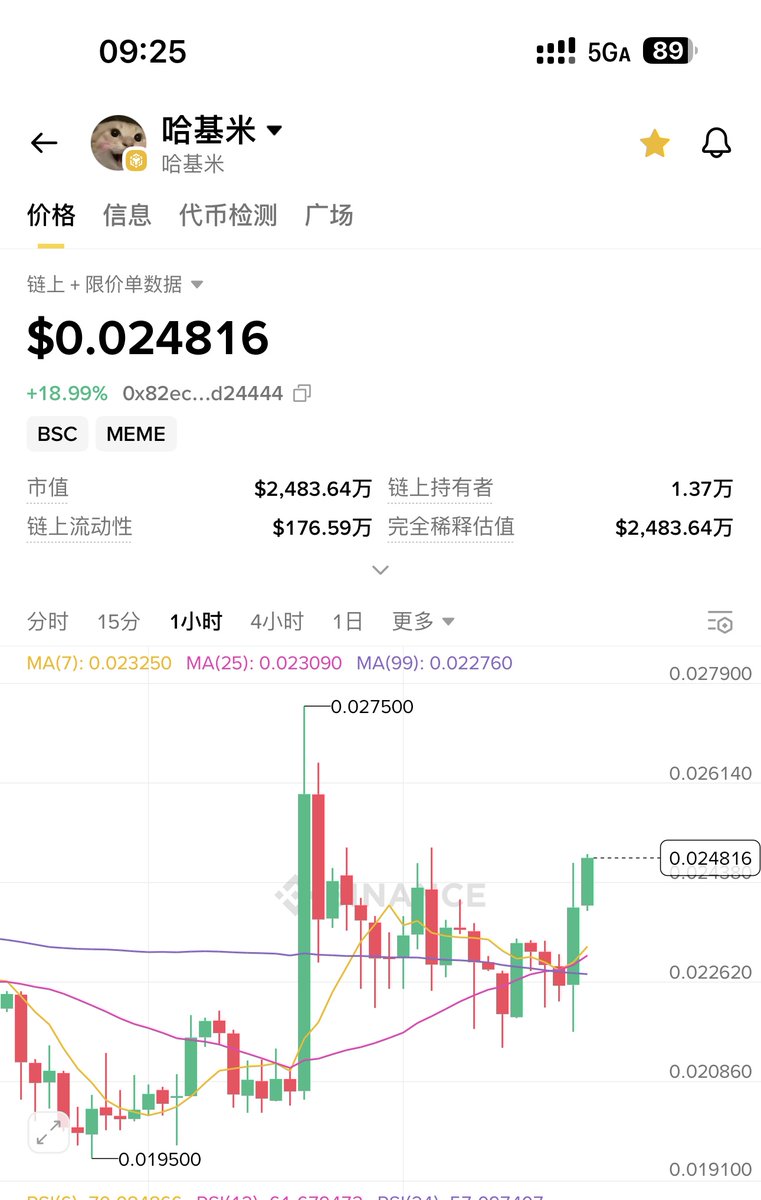Select the 分时 chart interval

(48, 622)
